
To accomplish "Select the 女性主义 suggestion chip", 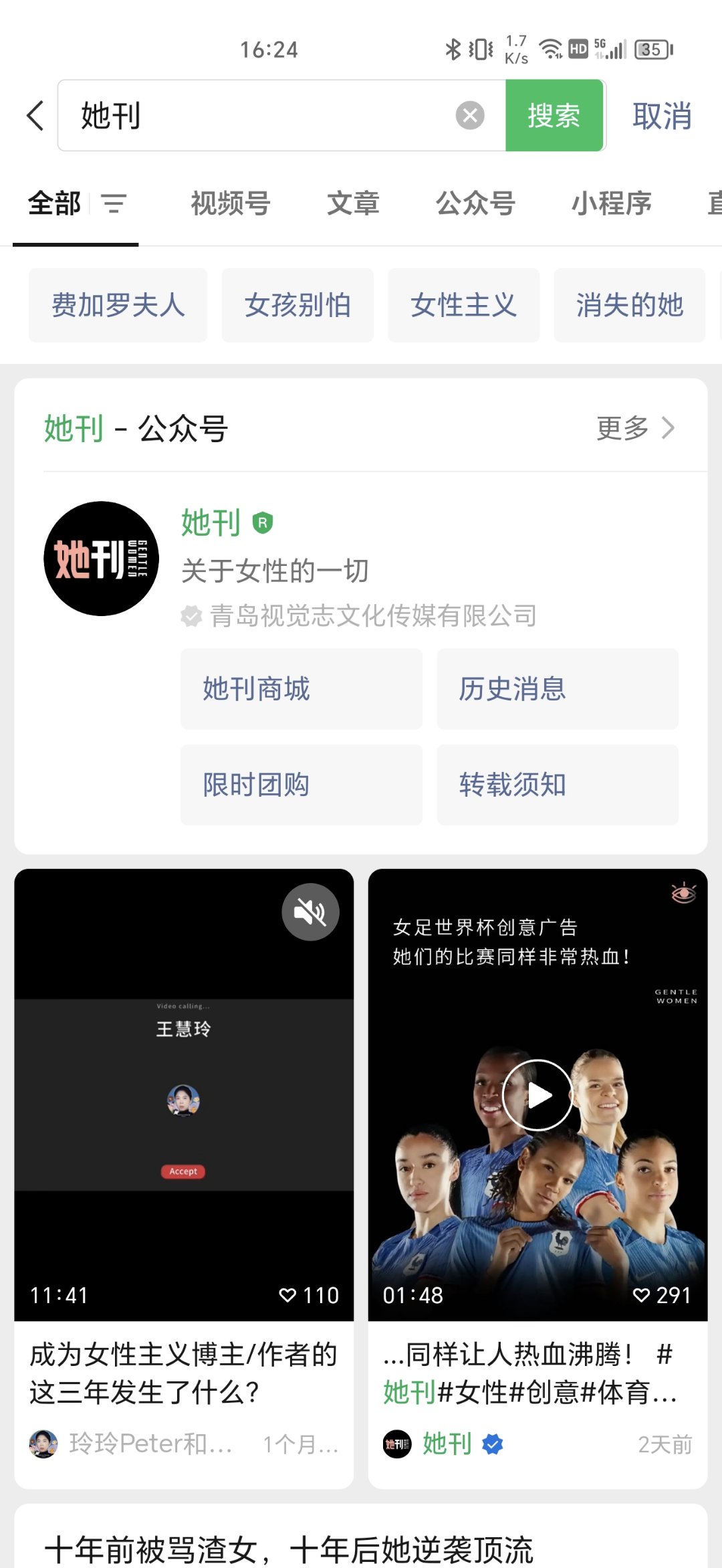I will 463,305.
